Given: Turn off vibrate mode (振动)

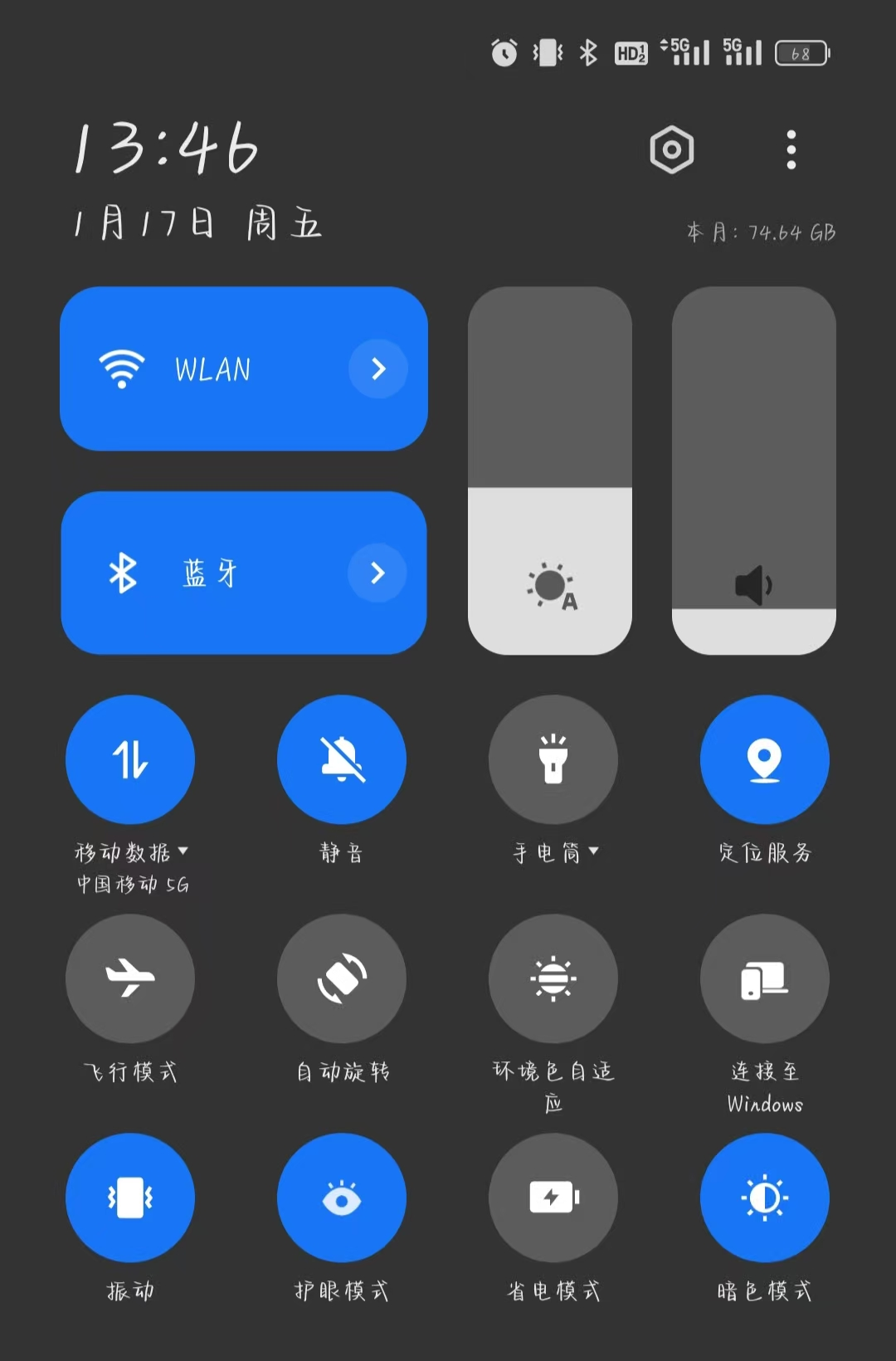Looking at the screenshot, I should pyautogui.click(x=130, y=1197).
